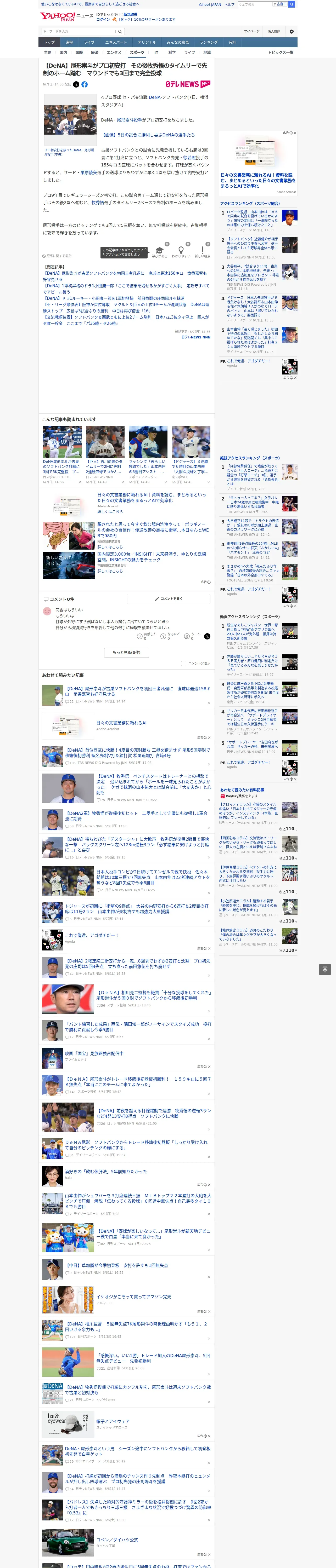Open related article about 1軍初昇格のドラ1小田康一郎

pyautogui.click(x=126, y=289)
